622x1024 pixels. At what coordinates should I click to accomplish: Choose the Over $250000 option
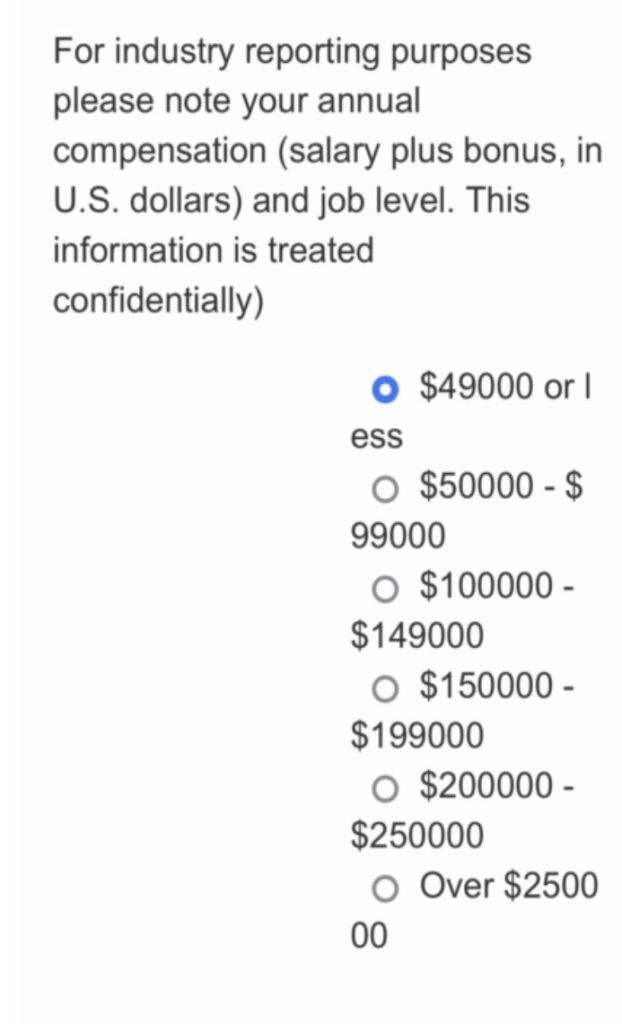[384, 888]
